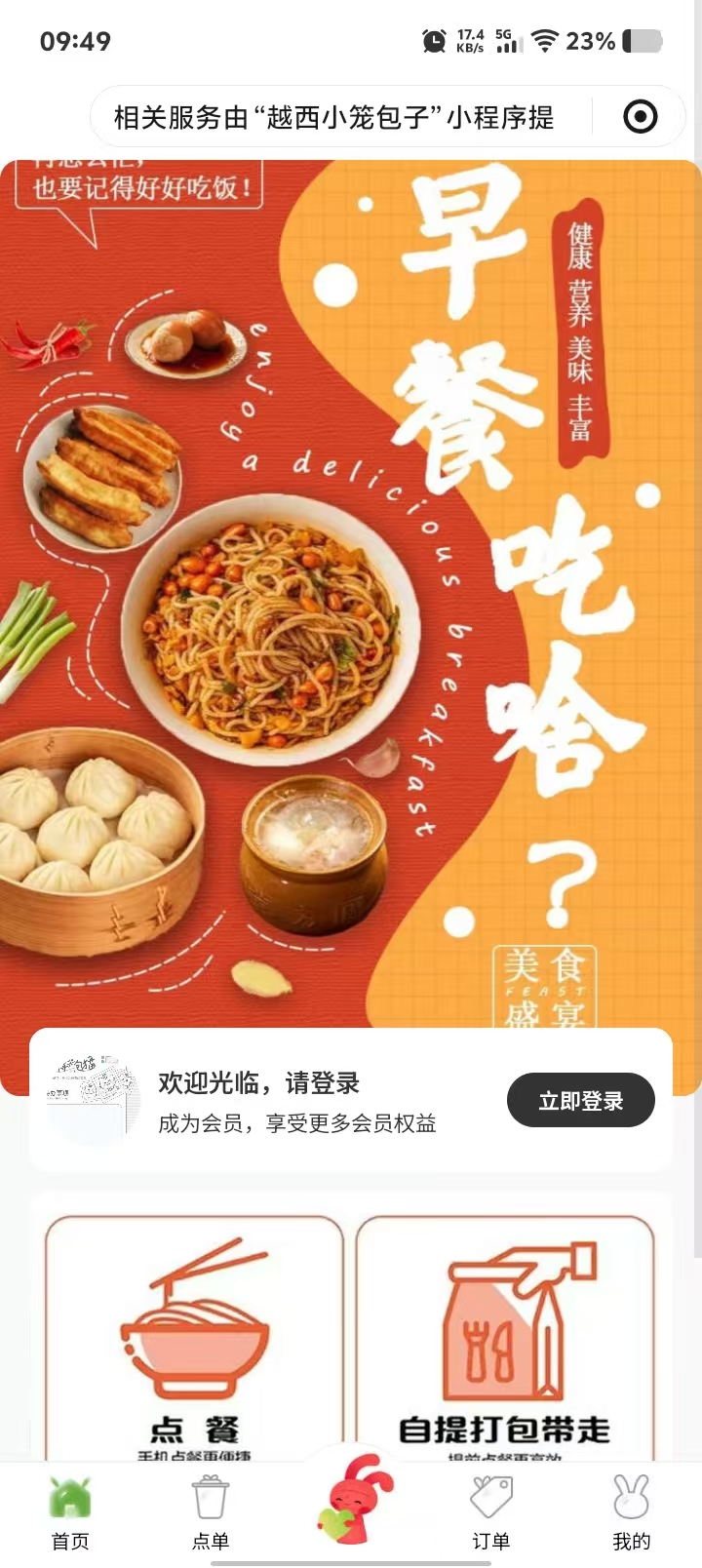
Task: Tap the 立即登录 login button
Action: (580, 1101)
